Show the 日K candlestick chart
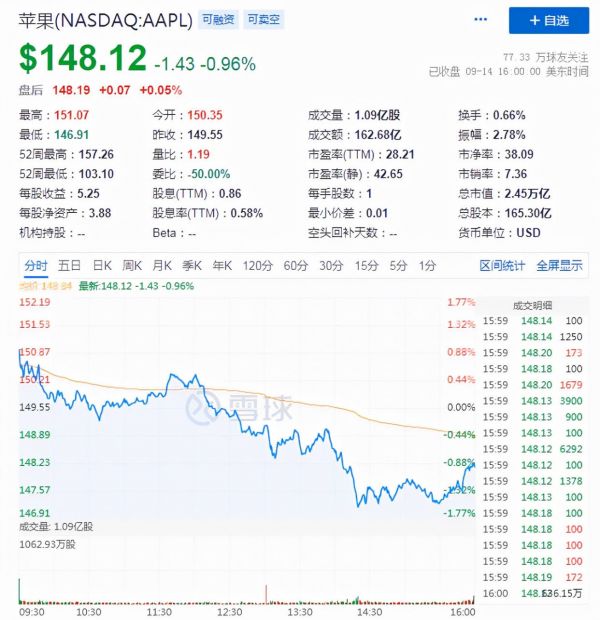 [x=102, y=265]
